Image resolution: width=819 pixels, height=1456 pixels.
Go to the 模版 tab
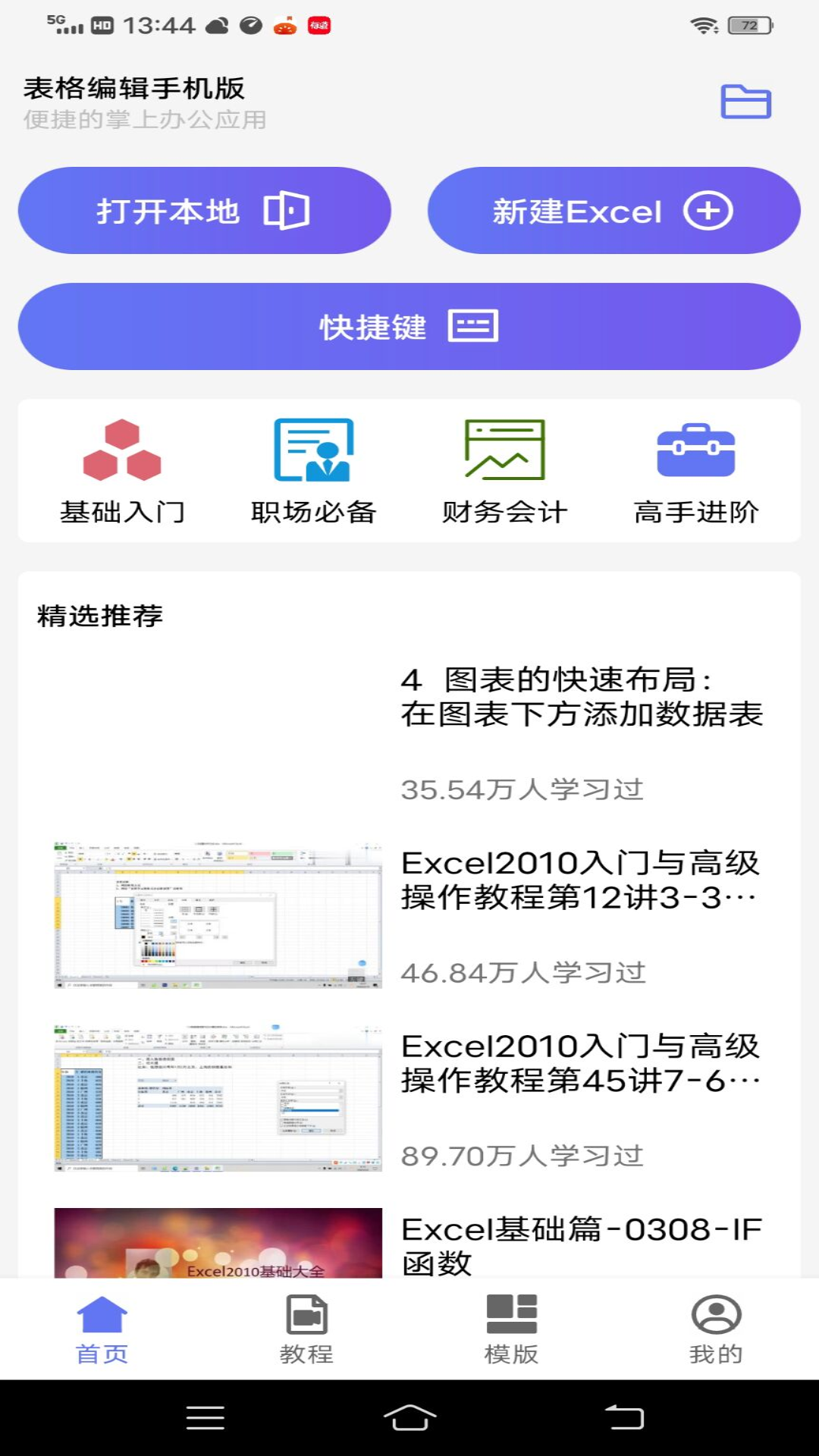pyautogui.click(x=511, y=1329)
